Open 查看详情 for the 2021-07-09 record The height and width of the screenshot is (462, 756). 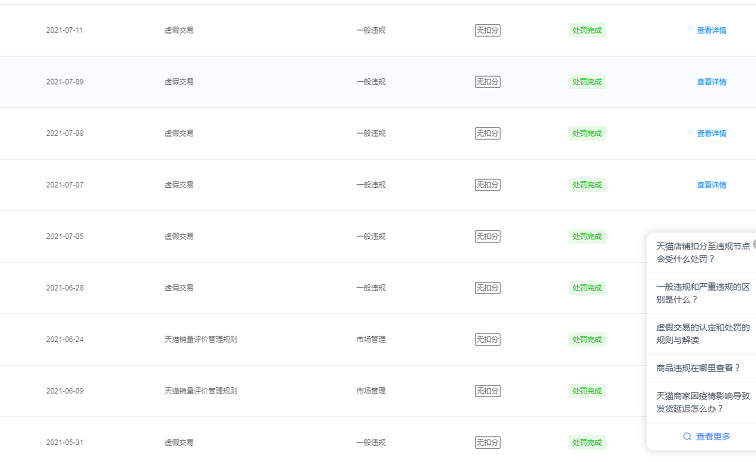click(711, 82)
